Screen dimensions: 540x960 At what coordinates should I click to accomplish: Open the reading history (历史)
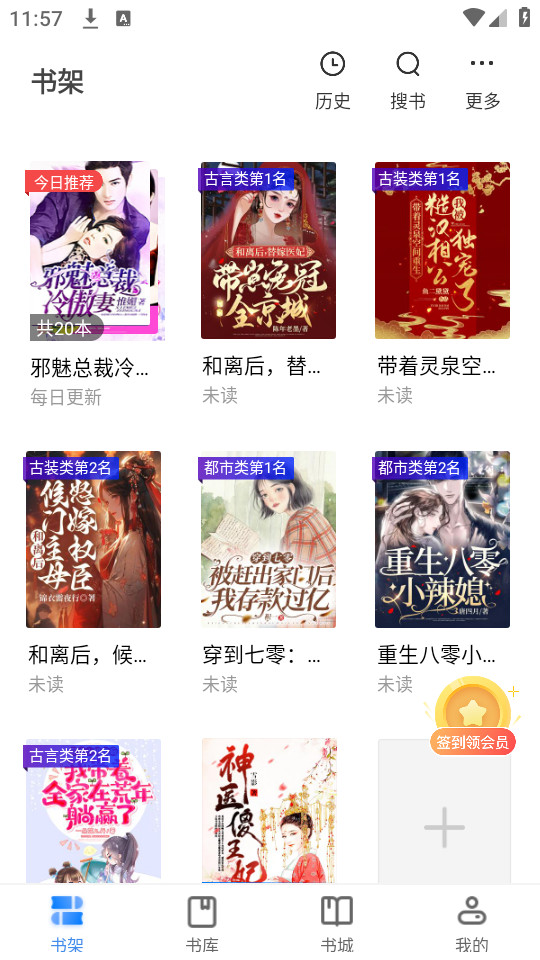click(332, 81)
